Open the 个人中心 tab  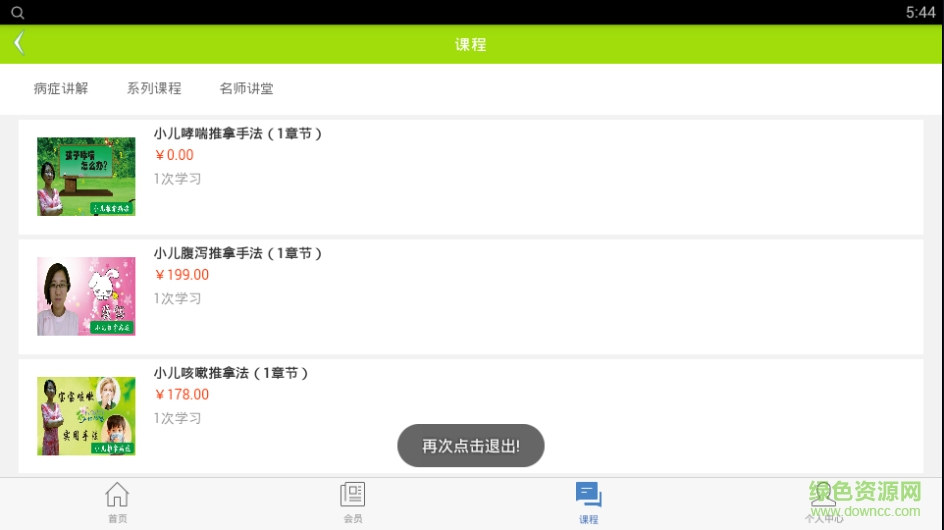click(824, 503)
